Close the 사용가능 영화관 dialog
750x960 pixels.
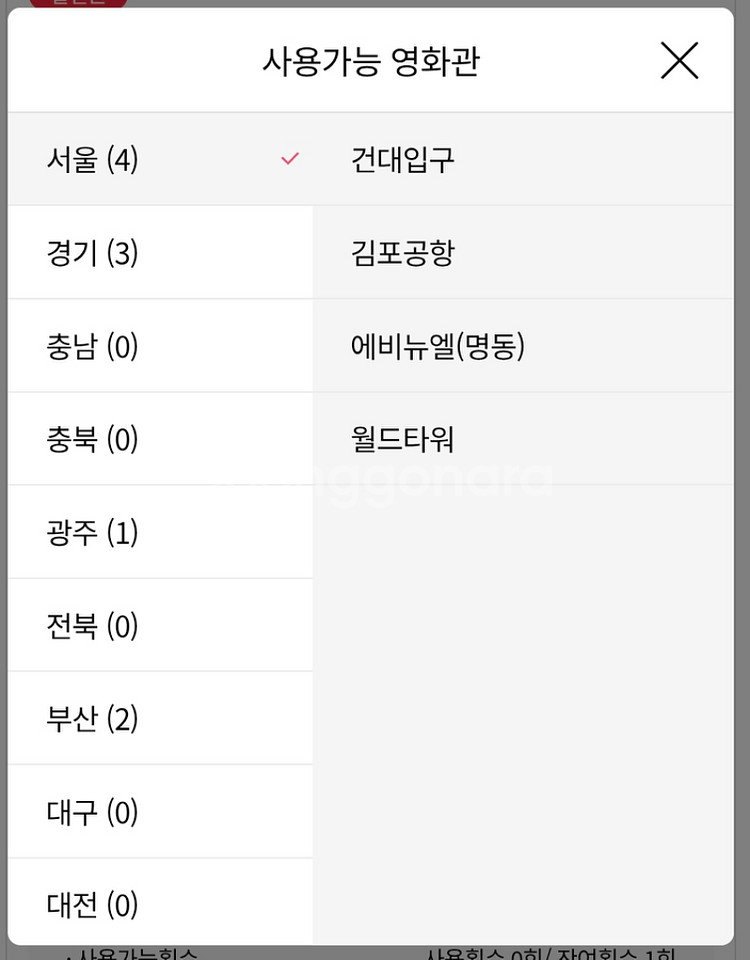[679, 61]
